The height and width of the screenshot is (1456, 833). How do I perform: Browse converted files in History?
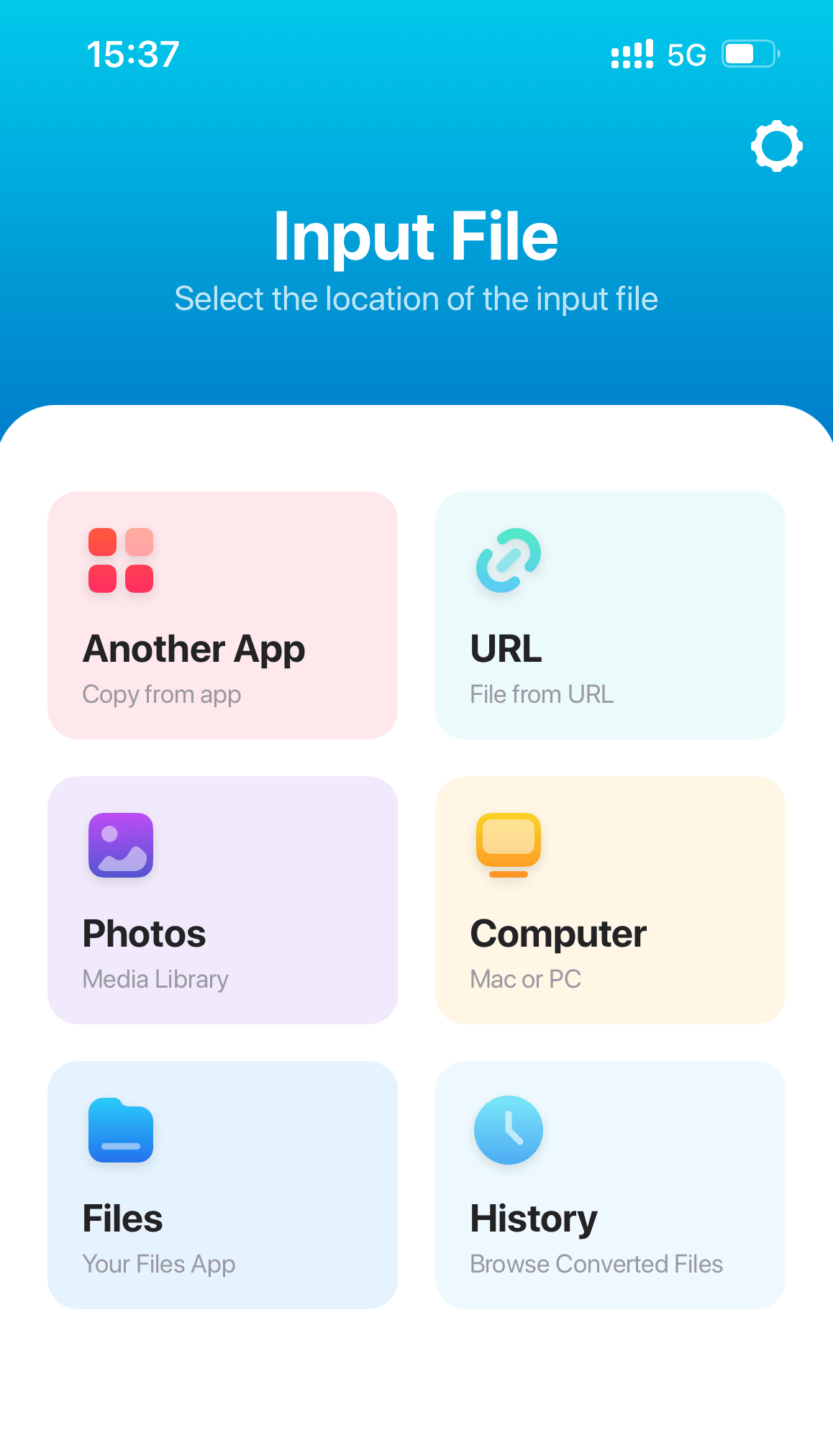coord(610,1185)
